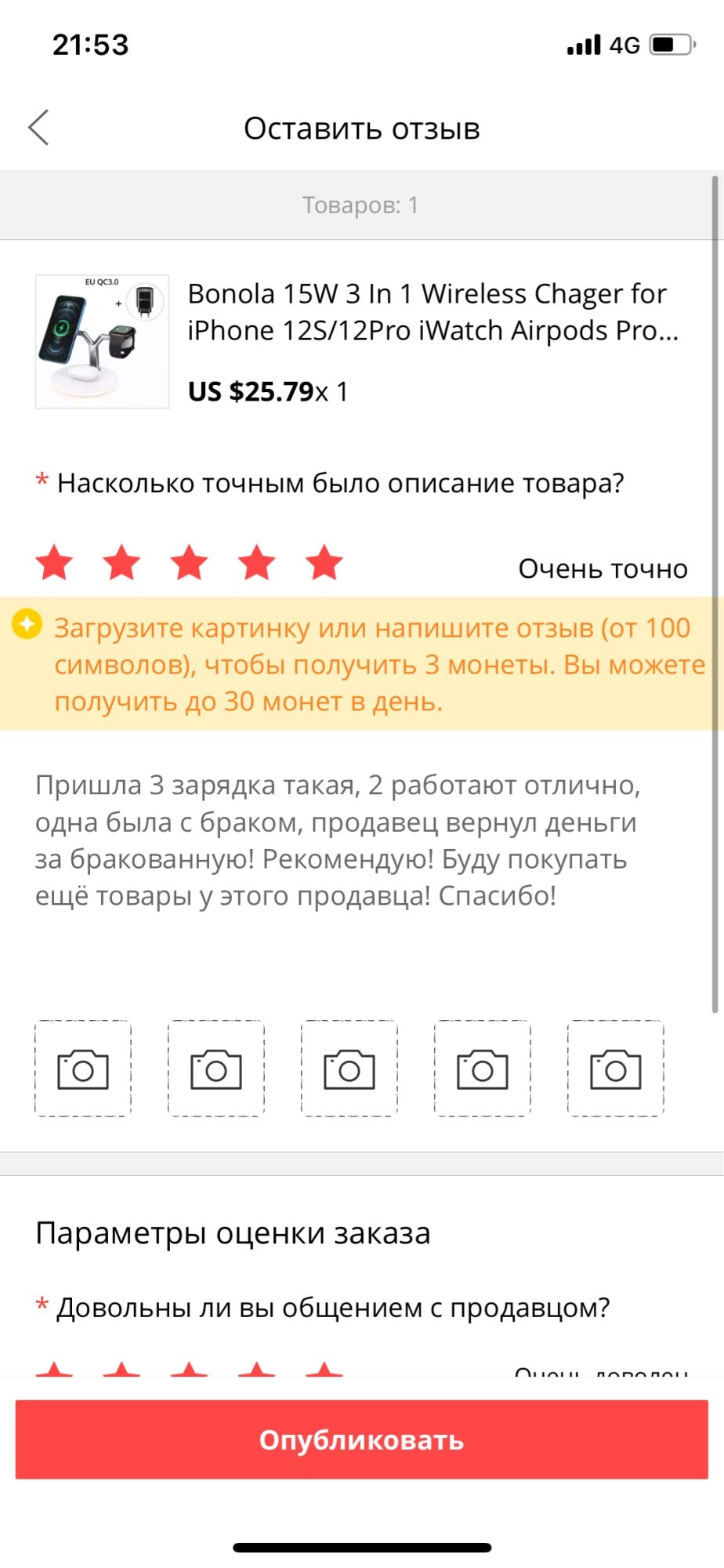Rate description accuracy five stars
The height and width of the screenshot is (1568, 724).
324,563
